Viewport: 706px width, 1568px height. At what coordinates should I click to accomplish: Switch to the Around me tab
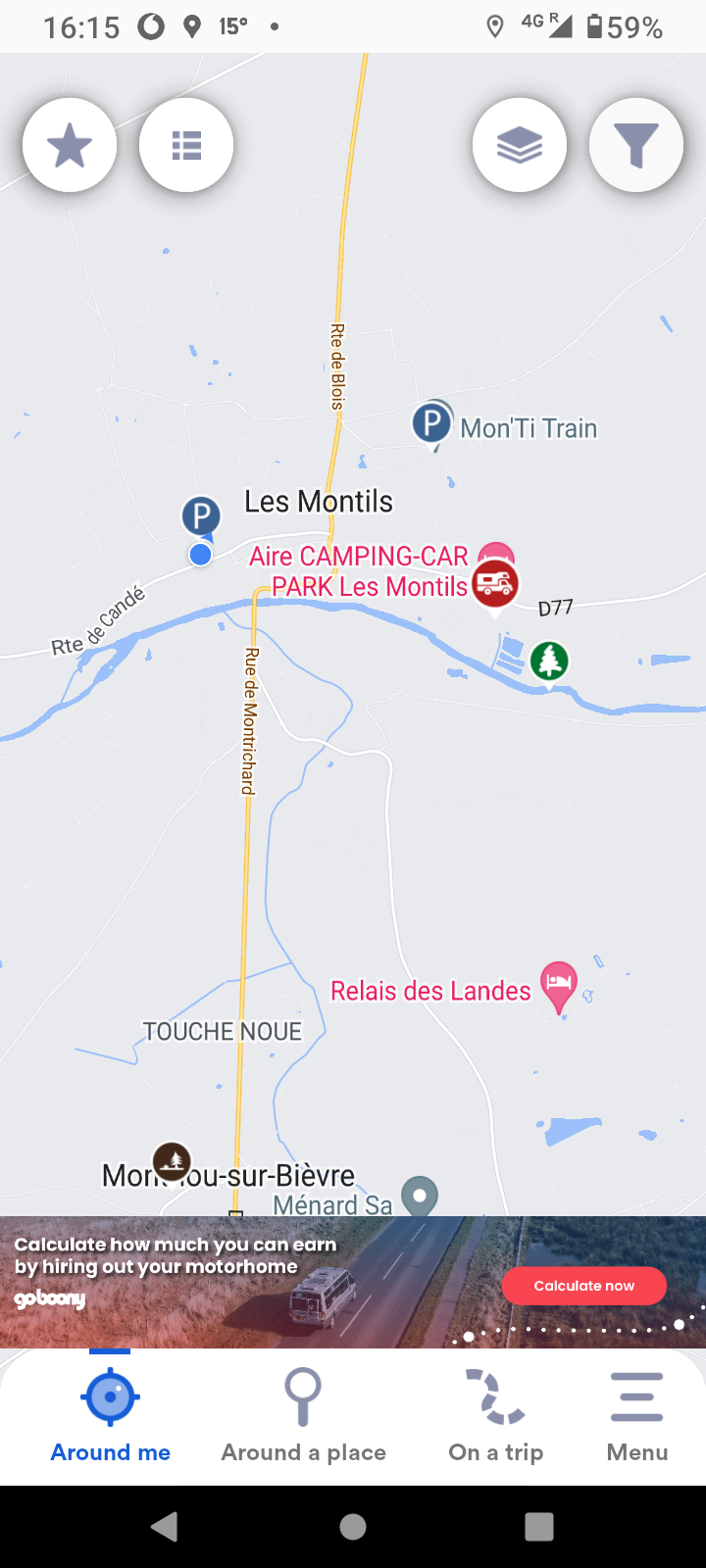coord(111,1416)
